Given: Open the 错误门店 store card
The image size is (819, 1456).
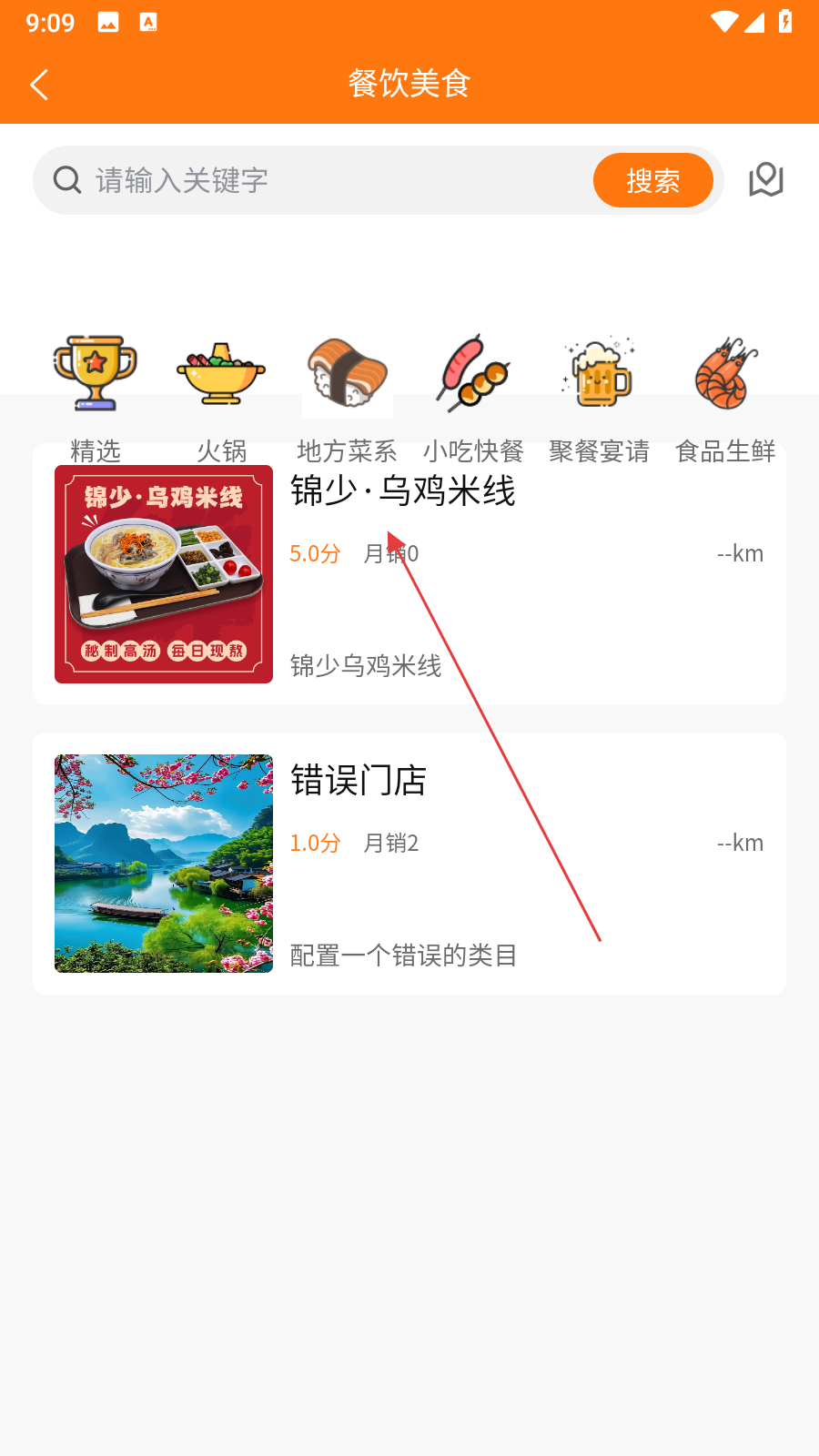Looking at the screenshot, I should 409,863.
